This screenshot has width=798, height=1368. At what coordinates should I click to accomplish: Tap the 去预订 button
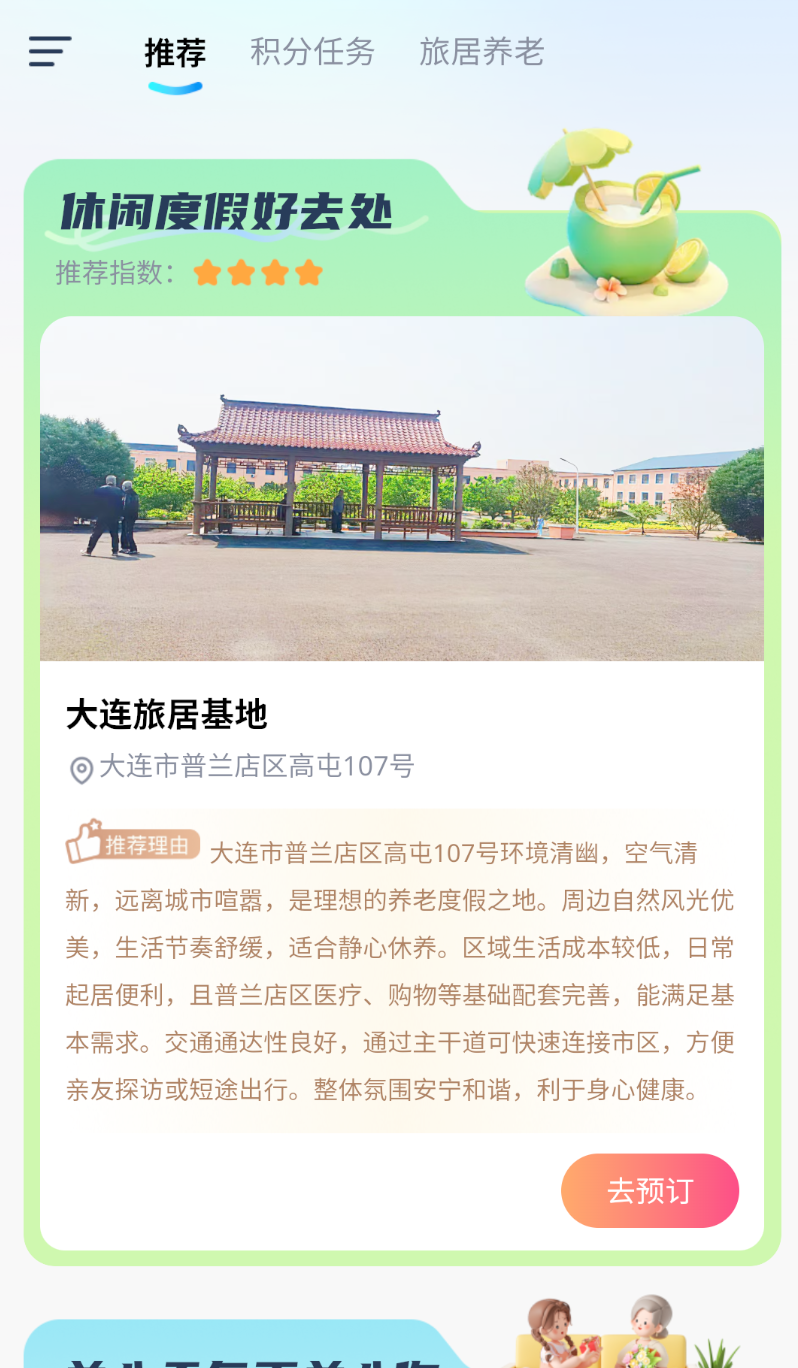pos(650,1191)
